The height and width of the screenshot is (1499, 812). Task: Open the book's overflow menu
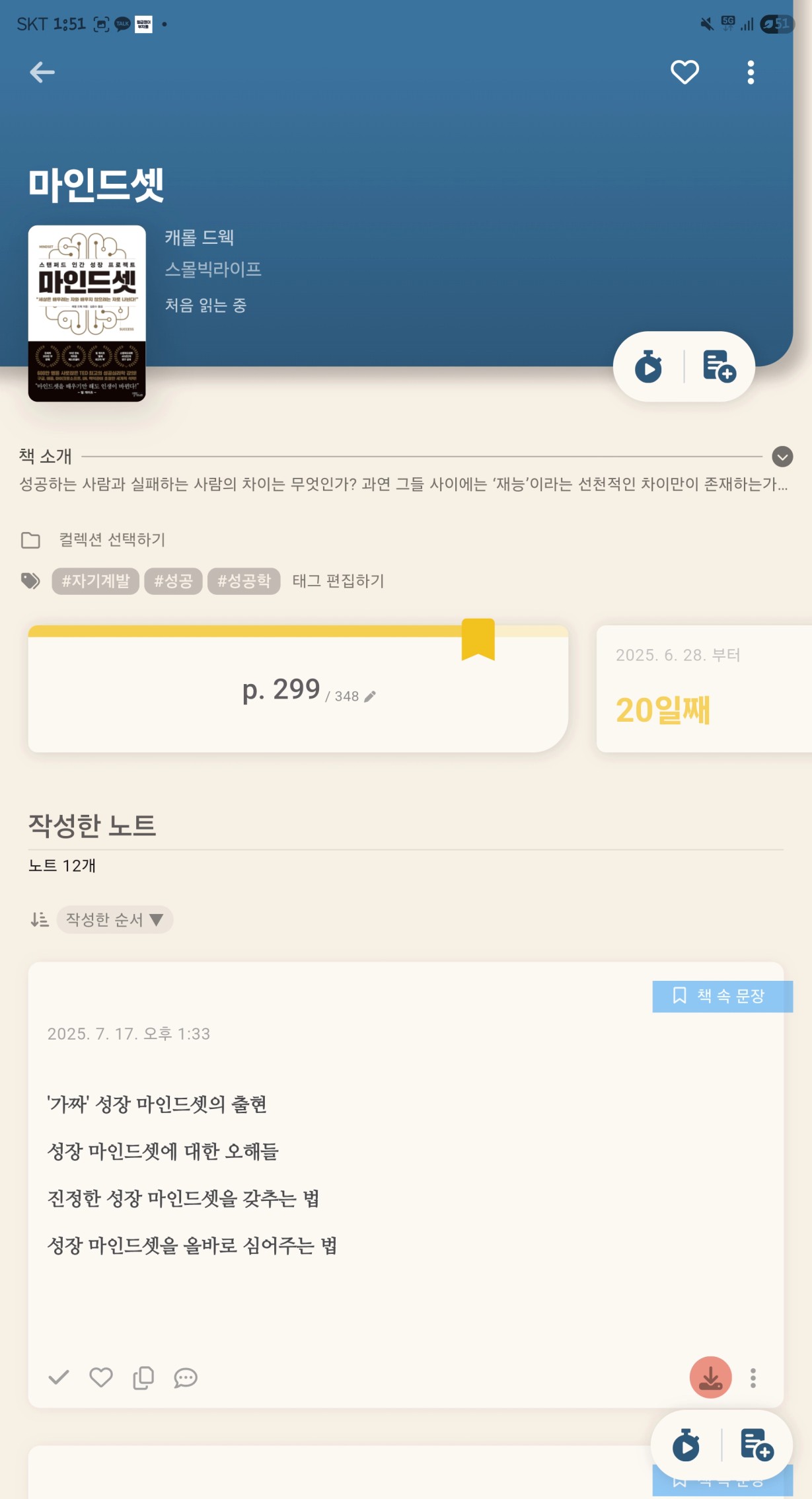[x=751, y=72]
